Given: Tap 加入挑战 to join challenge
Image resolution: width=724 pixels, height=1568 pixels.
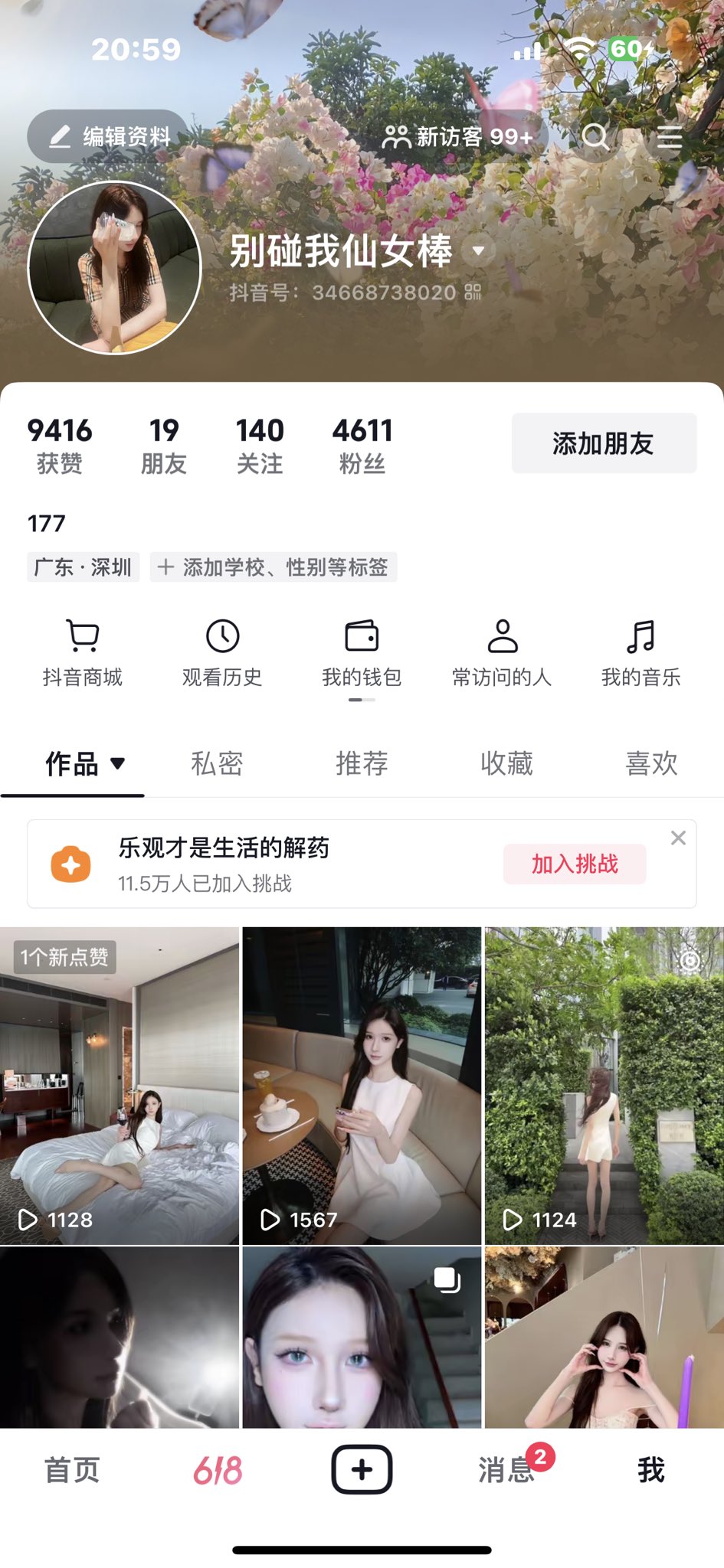Looking at the screenshot, I should coord(575,864).
